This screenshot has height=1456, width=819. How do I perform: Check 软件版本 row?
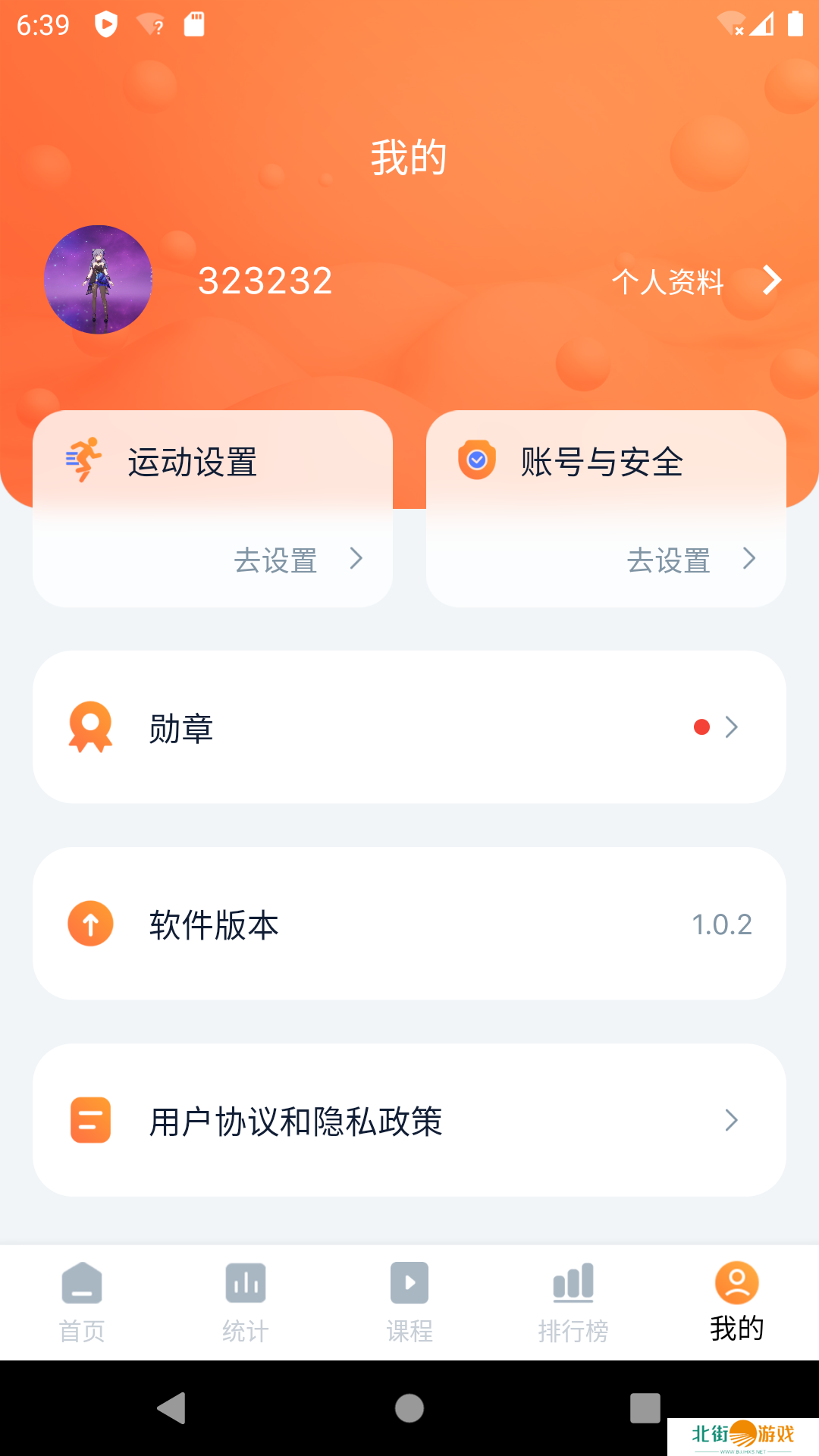click(x=409, y=924)
